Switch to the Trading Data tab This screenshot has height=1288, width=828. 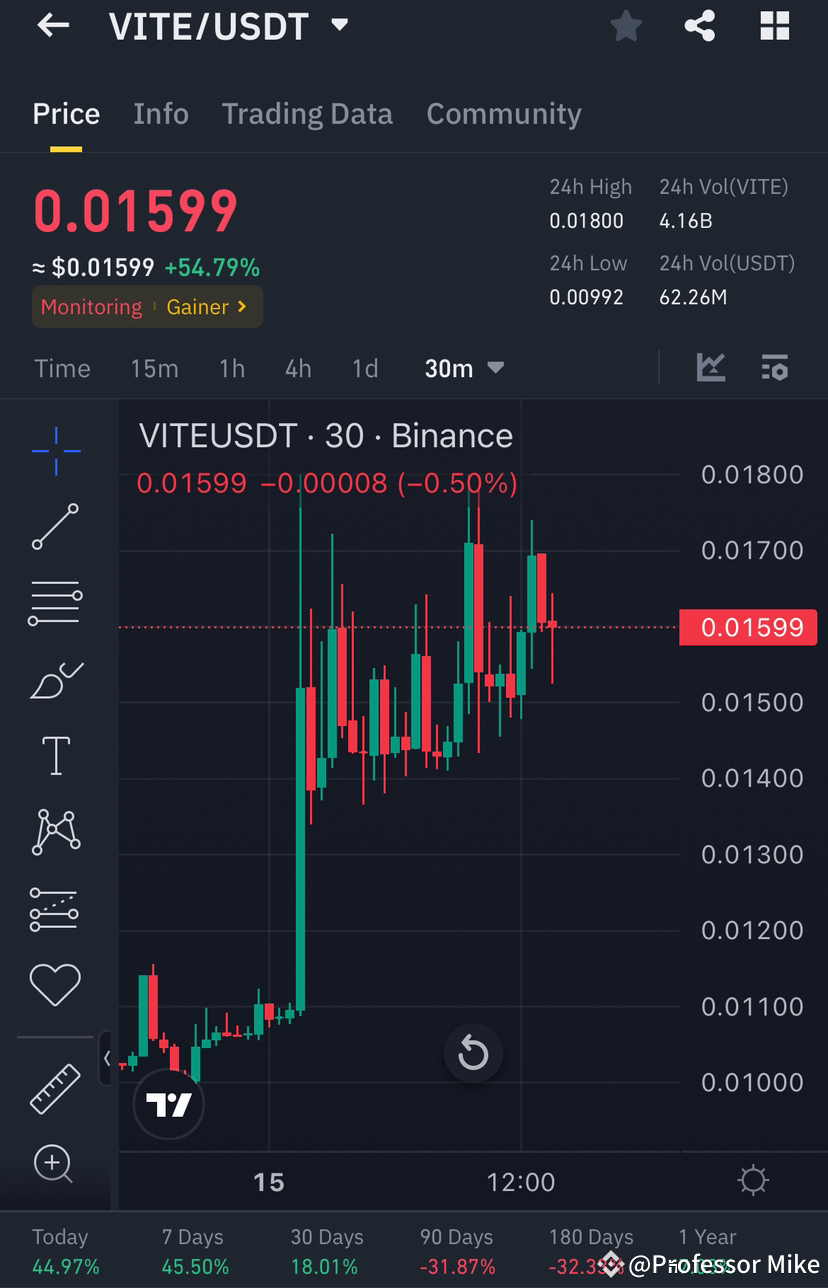click(x=307, y=113)
